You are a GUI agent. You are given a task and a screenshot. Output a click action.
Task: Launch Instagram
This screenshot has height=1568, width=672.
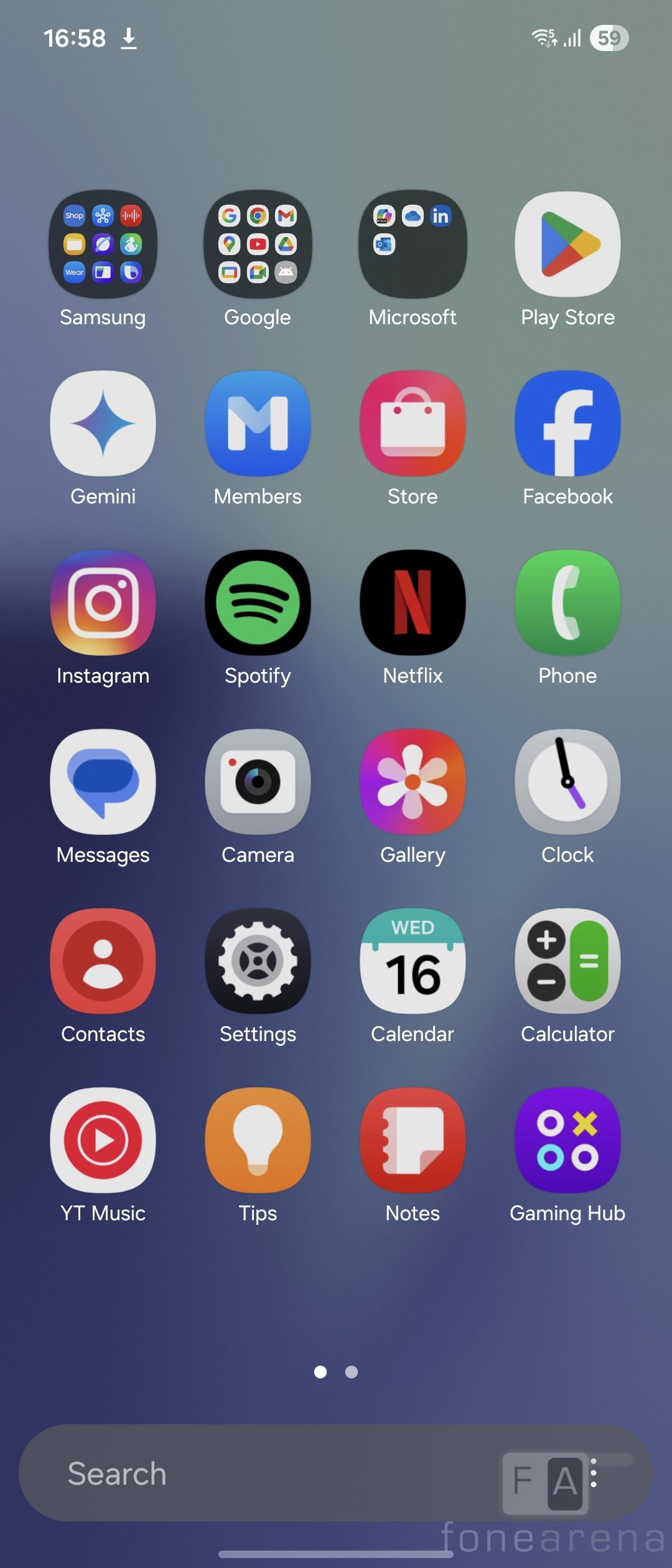103,603
